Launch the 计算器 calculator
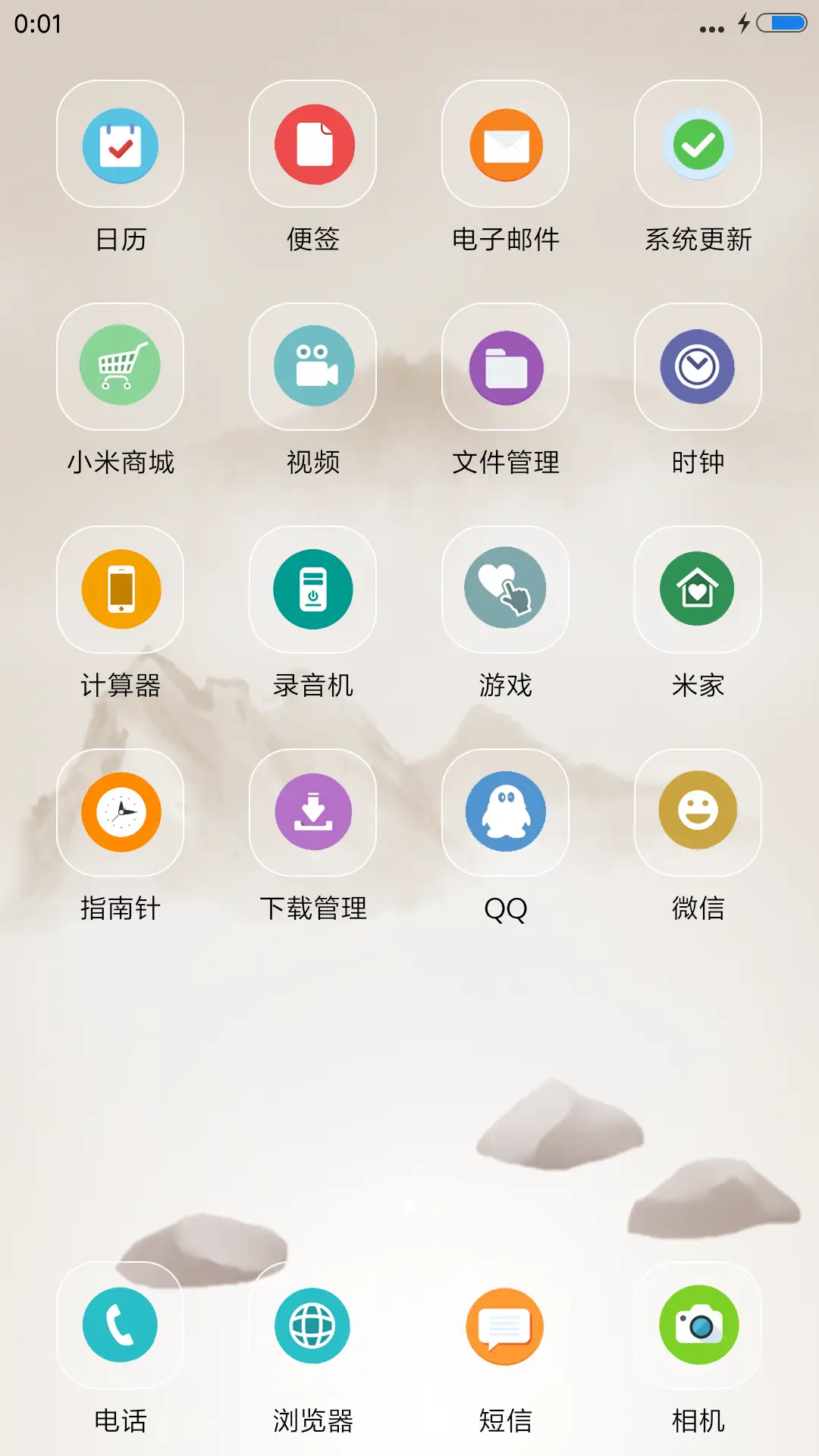The image size is (819, 1456). 120,589
